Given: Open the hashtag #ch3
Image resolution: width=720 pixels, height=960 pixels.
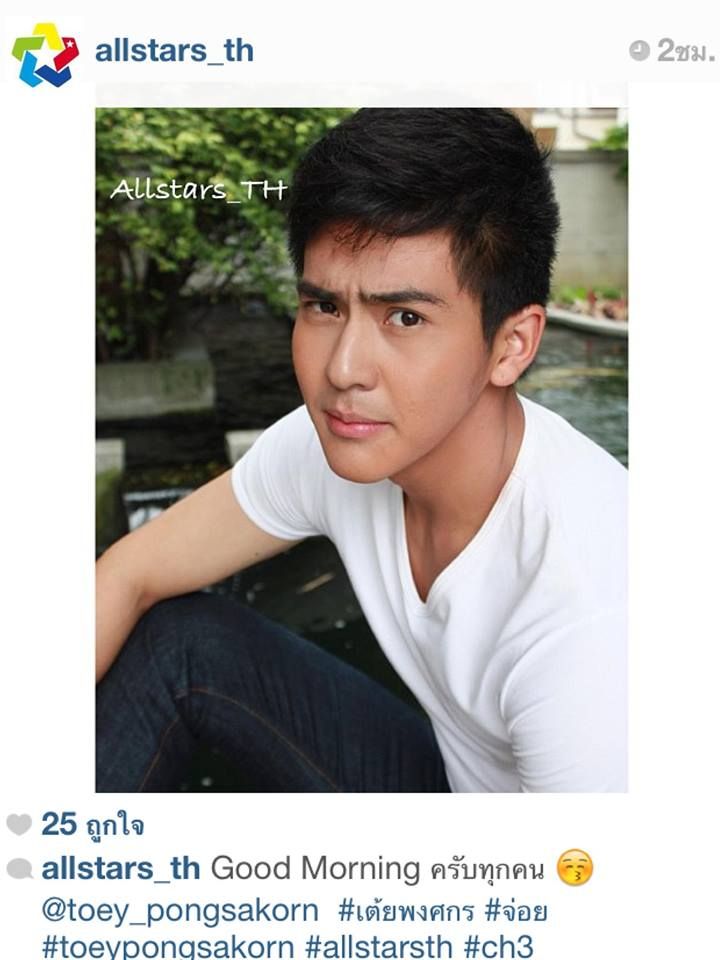Looking at the screenshot, I should [499, 946].
